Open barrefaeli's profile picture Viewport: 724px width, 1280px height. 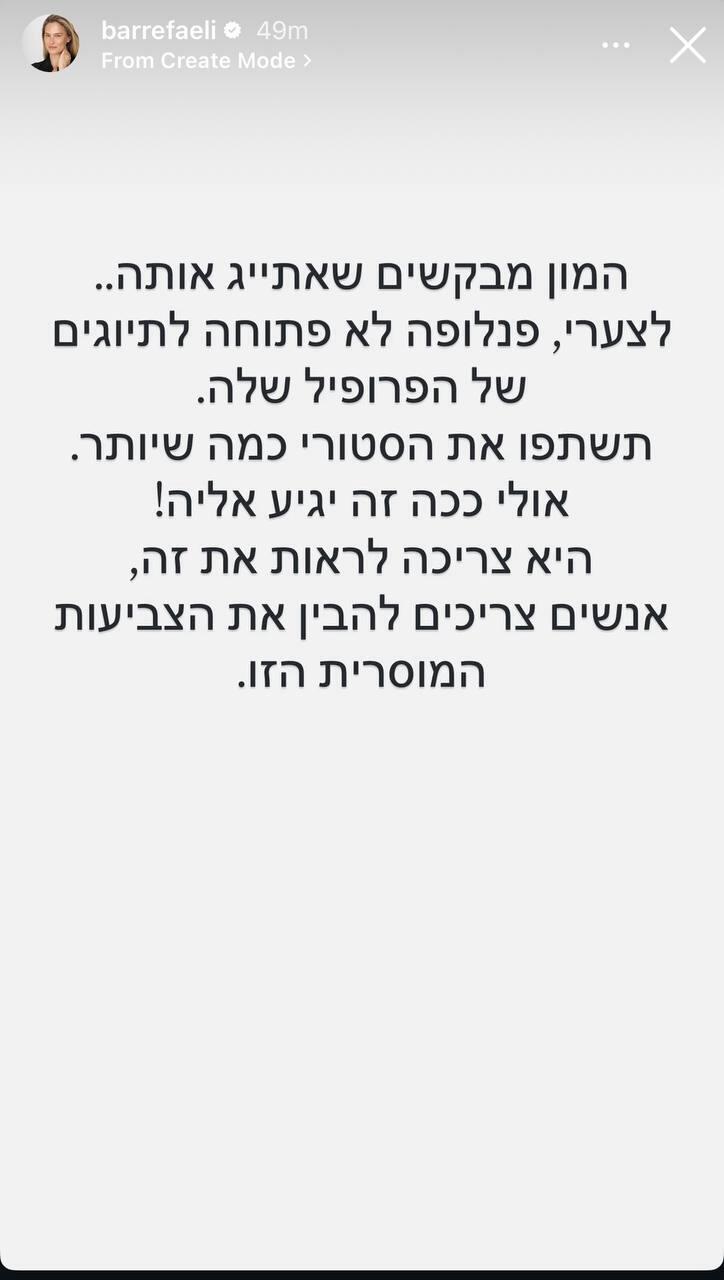[x=51, y=44]
